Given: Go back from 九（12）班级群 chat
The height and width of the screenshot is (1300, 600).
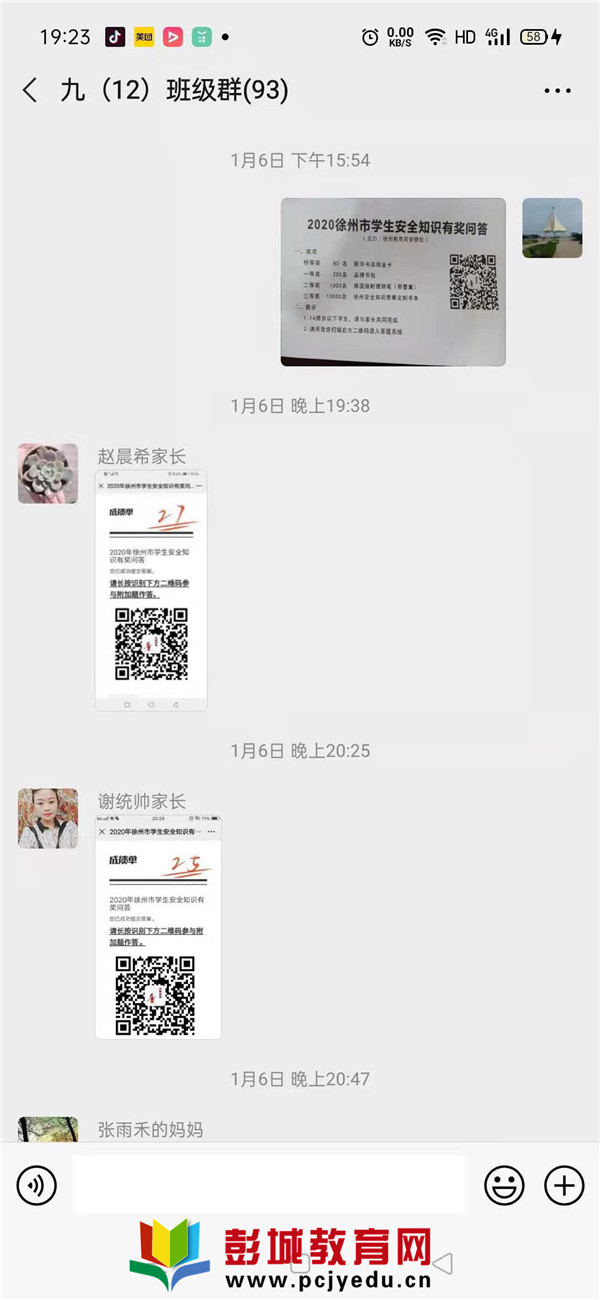Looking at the screenshot, I should coord(30,91).
